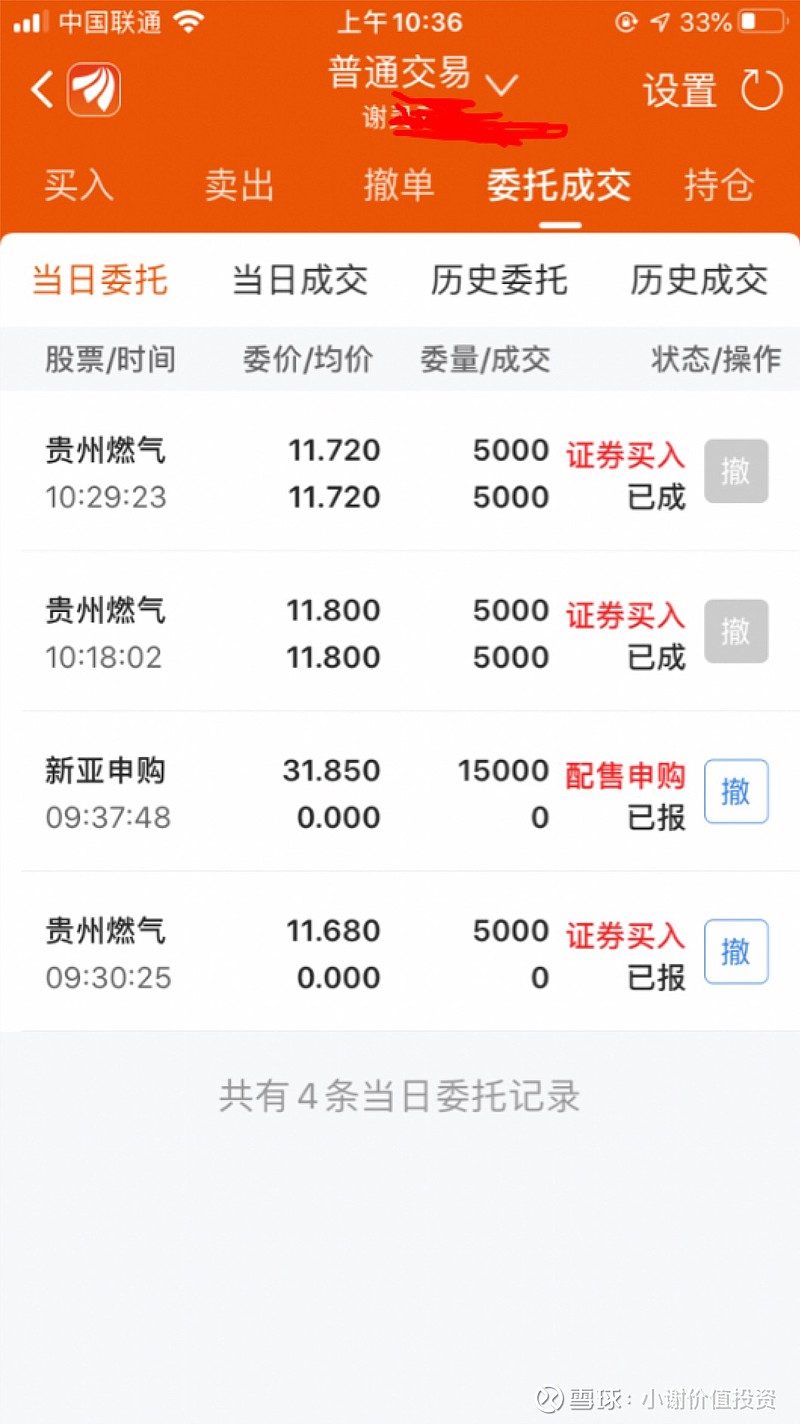Tap 设置 to open settings
Screen dimensions: 800x1424
[x=679, y=90]
